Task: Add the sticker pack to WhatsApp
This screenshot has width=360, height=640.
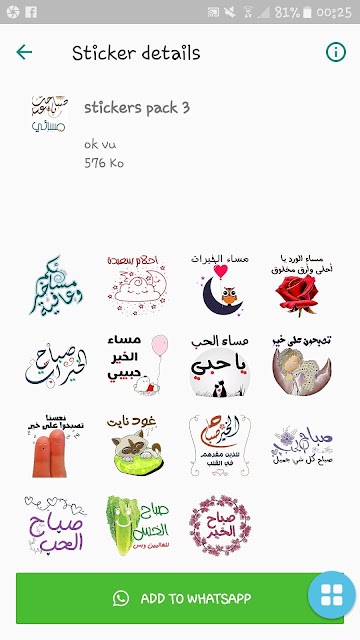Action: click(x=180, y=598)
